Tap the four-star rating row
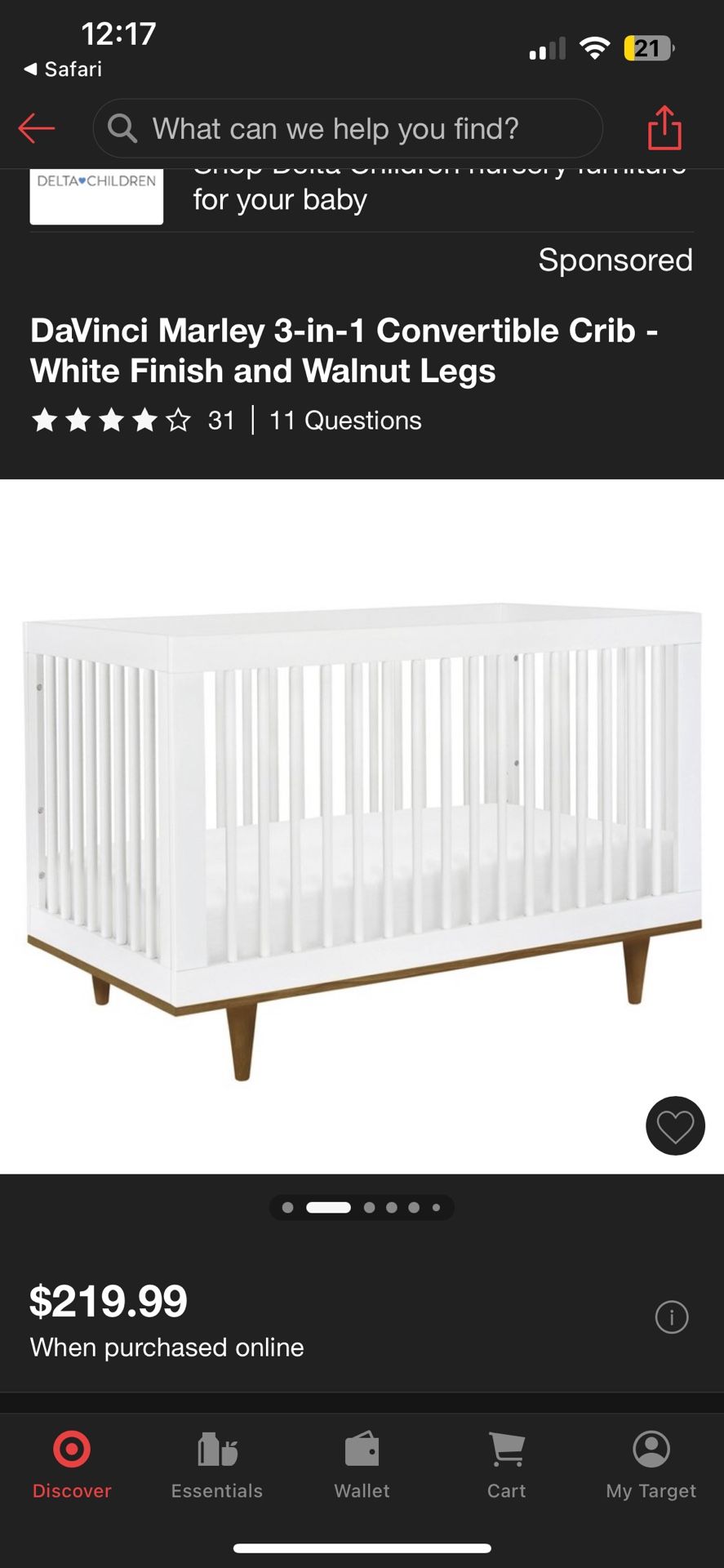The image size is (724, 1568). 110,421
